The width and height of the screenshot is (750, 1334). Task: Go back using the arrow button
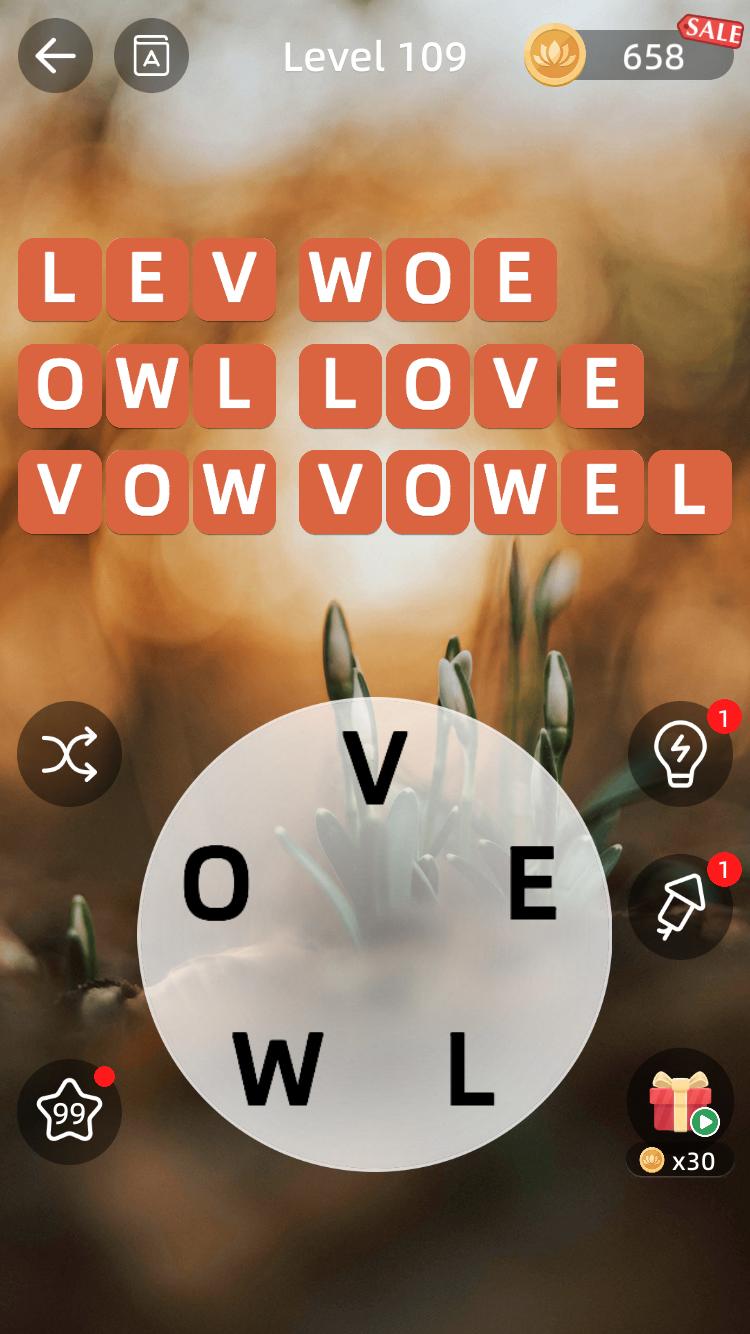(55, 56)
